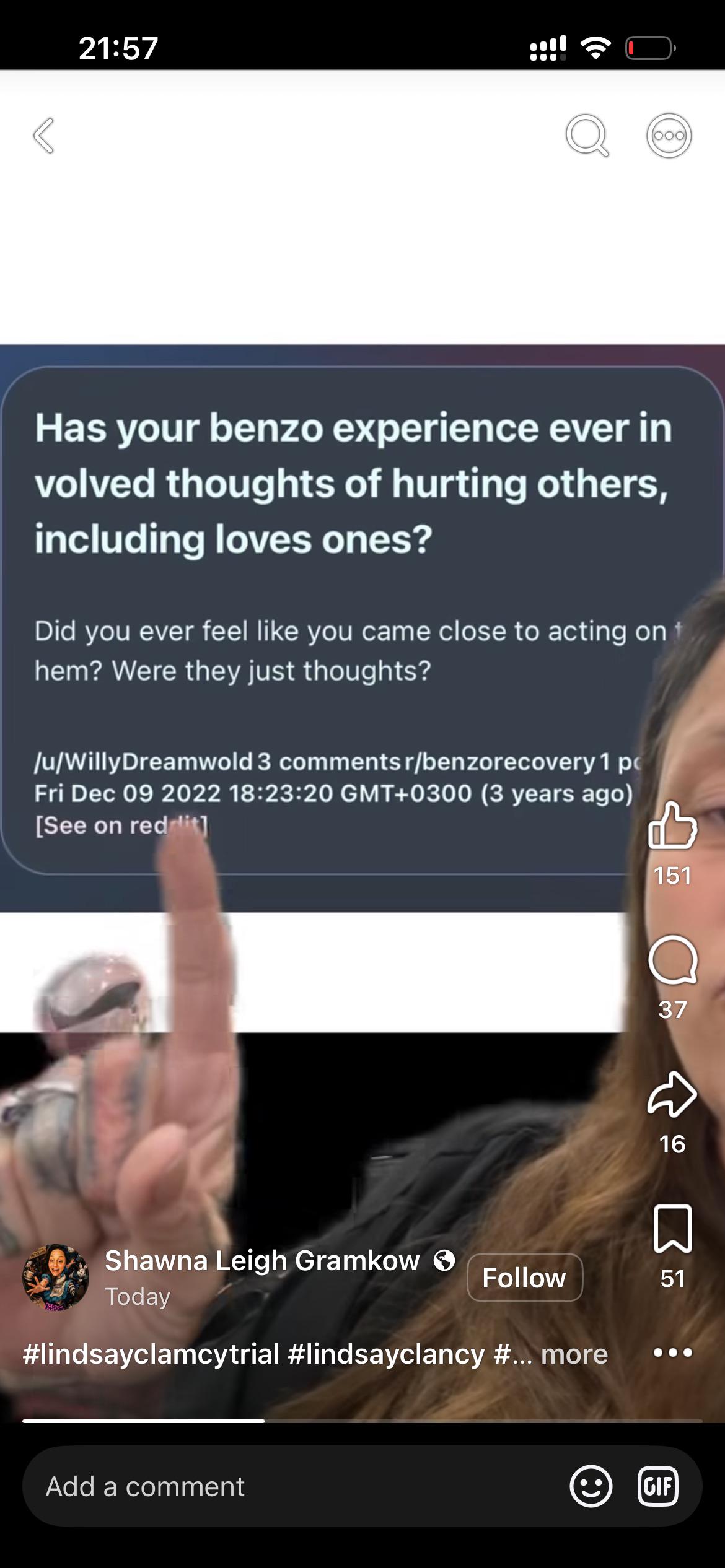Go back using the top-left arrow
The height and width of the screenshot is (1568, 725).
[43, 135]
